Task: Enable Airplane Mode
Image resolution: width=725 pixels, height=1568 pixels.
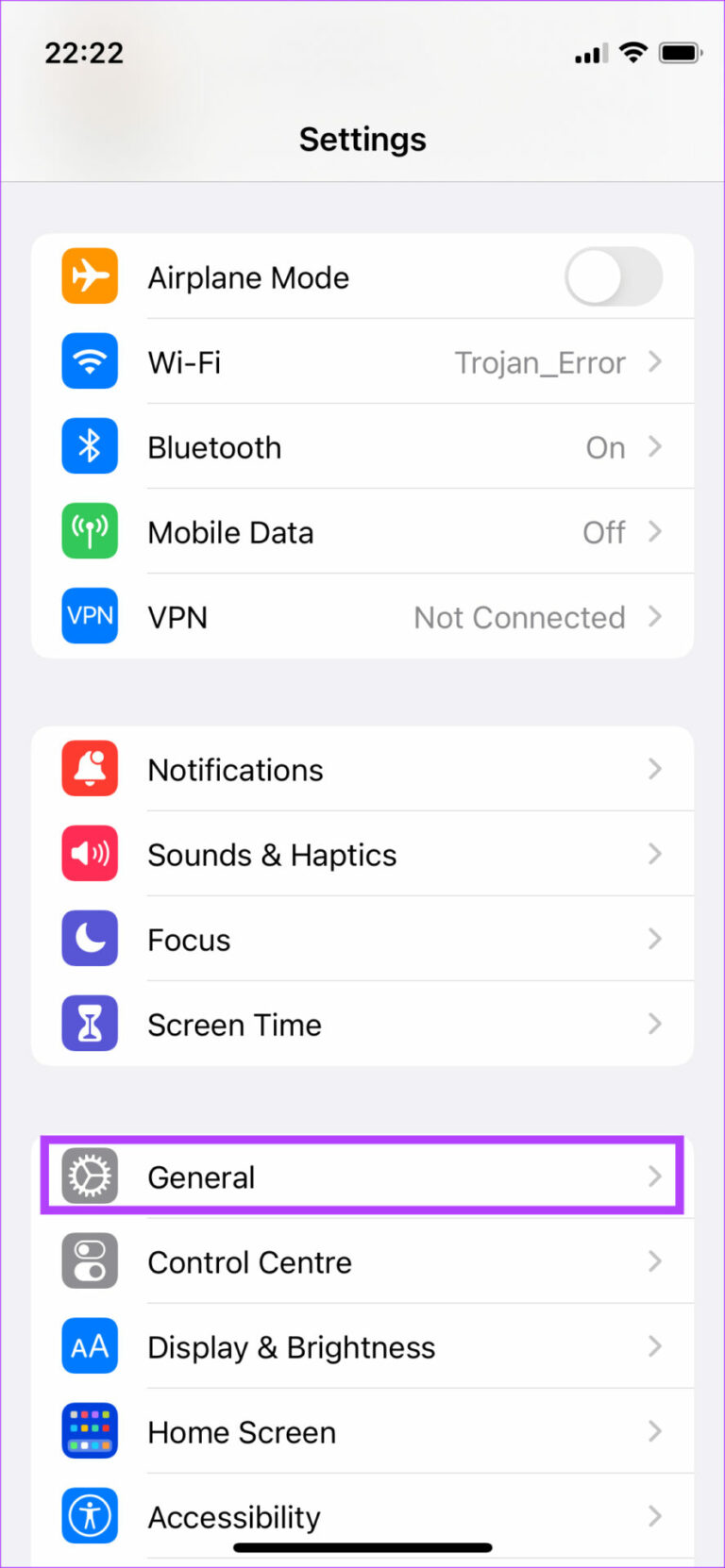Action: click(x=614, y=276)
